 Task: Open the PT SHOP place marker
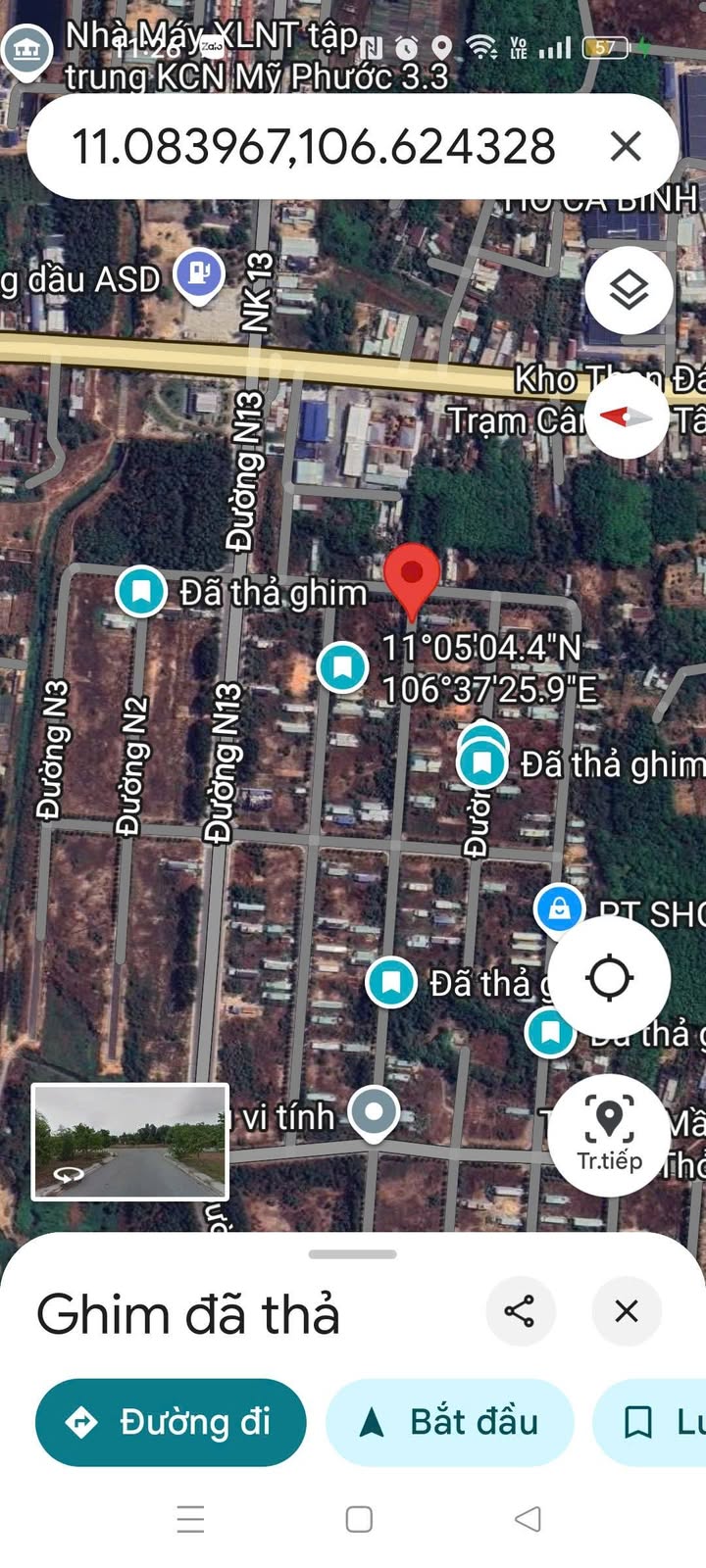(560, 910)
